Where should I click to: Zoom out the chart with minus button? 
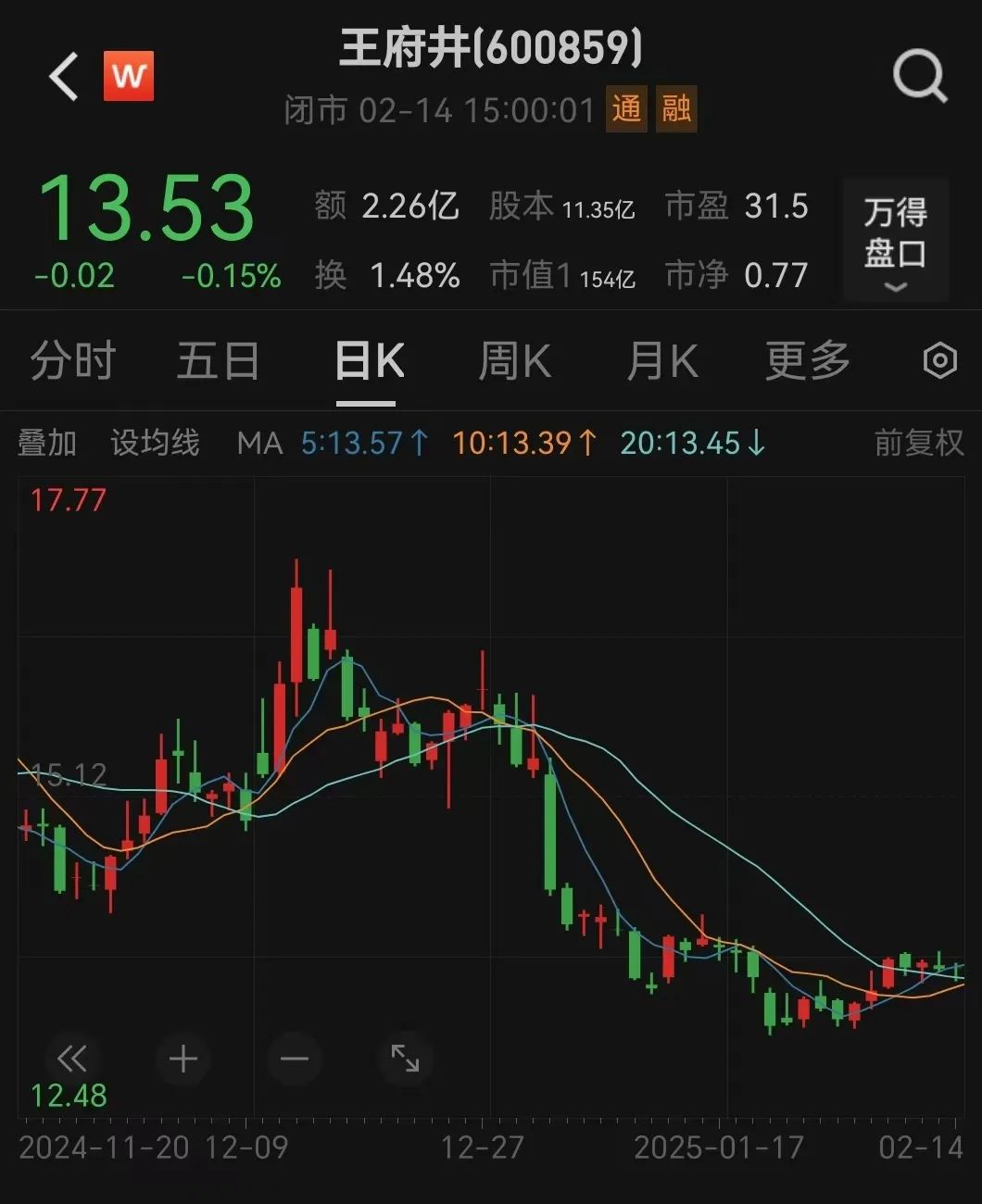[x=295, y=1058]
